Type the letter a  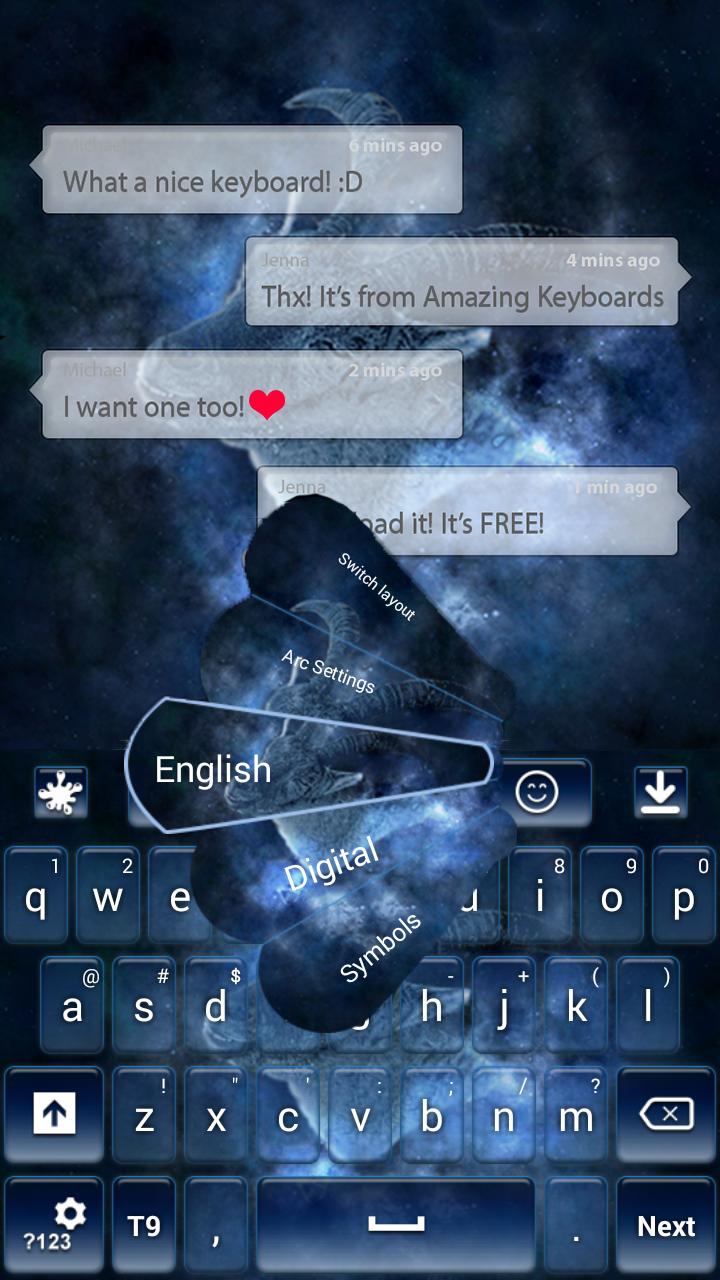(x=73, y=1006)
